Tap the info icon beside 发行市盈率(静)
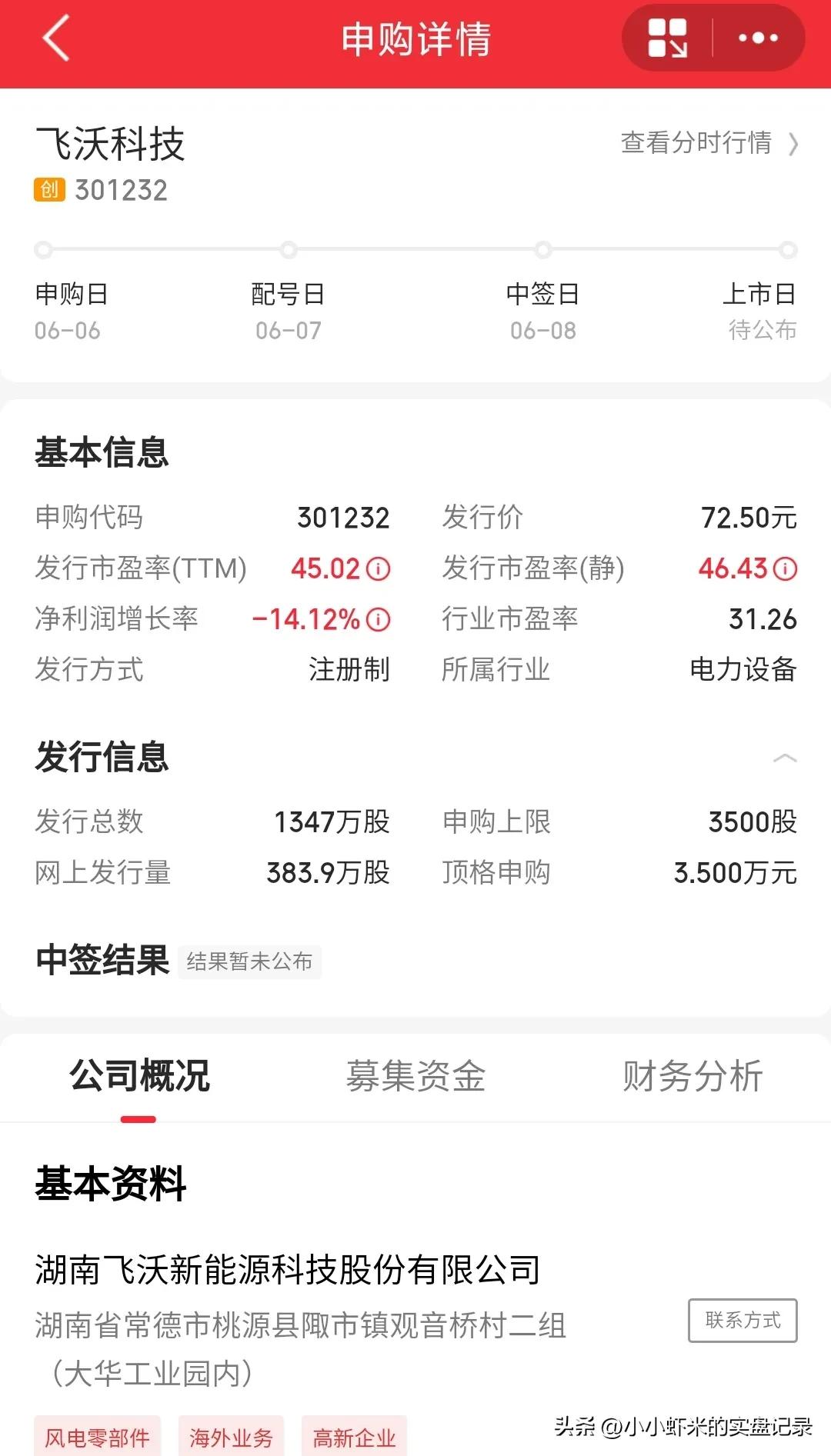 tap(783, 569)
